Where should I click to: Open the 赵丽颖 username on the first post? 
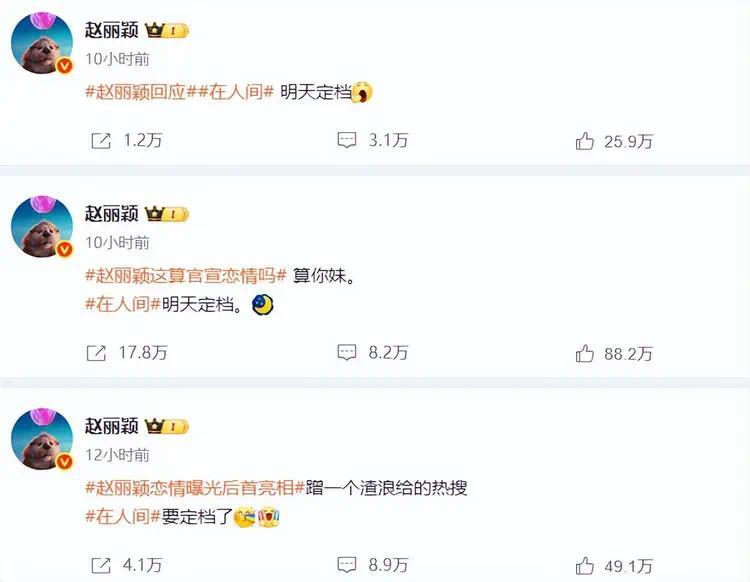coord(111,30)
